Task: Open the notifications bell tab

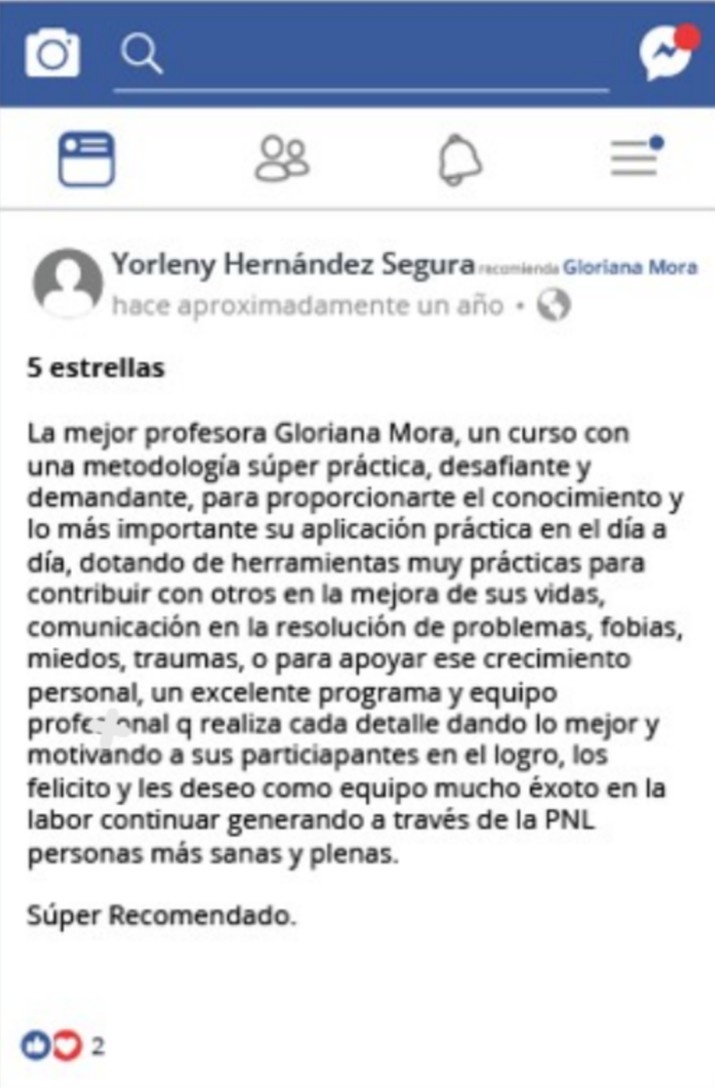Action: click(x=460, y=159)
